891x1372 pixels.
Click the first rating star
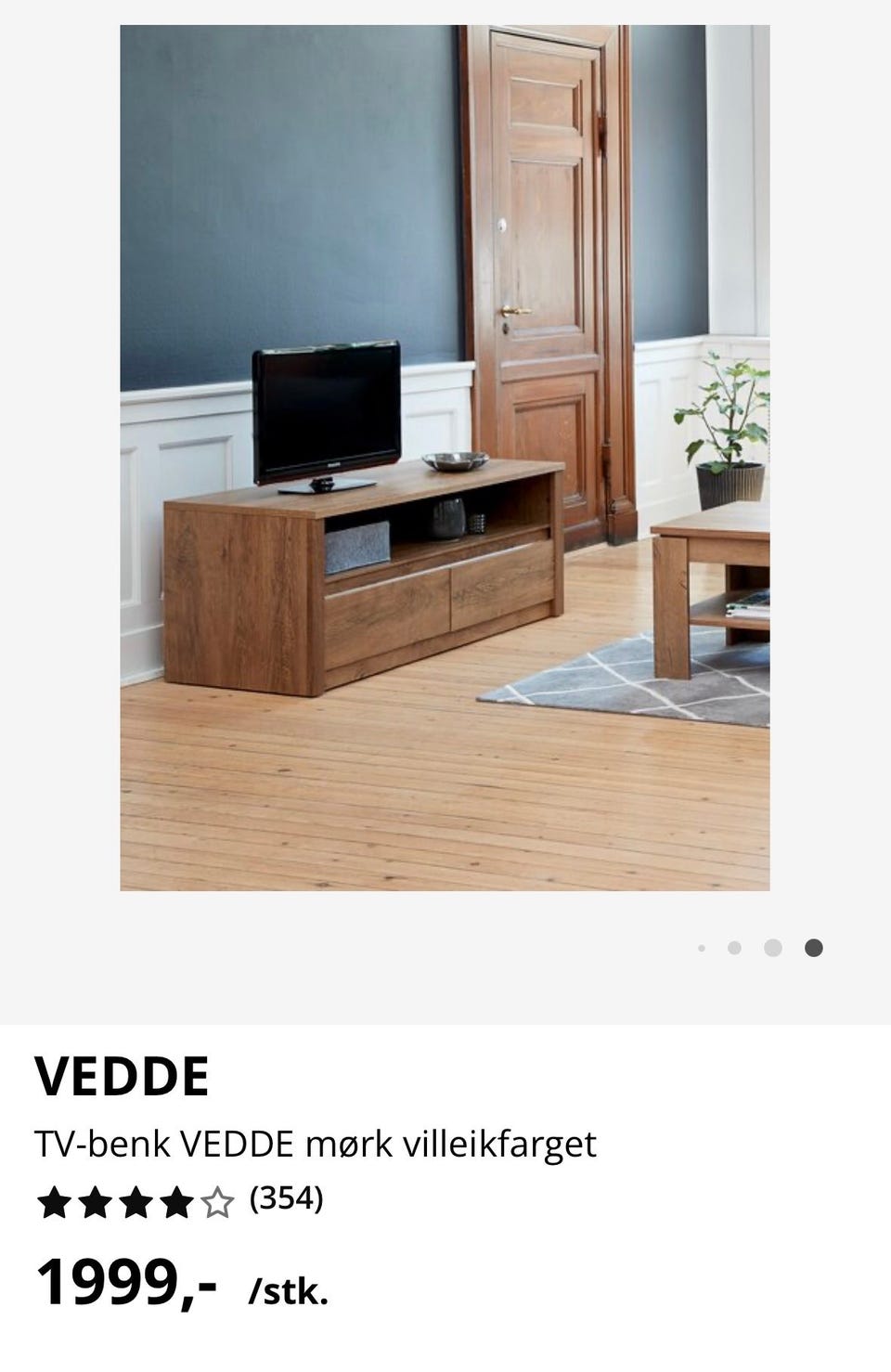[x=53, y=1201]
